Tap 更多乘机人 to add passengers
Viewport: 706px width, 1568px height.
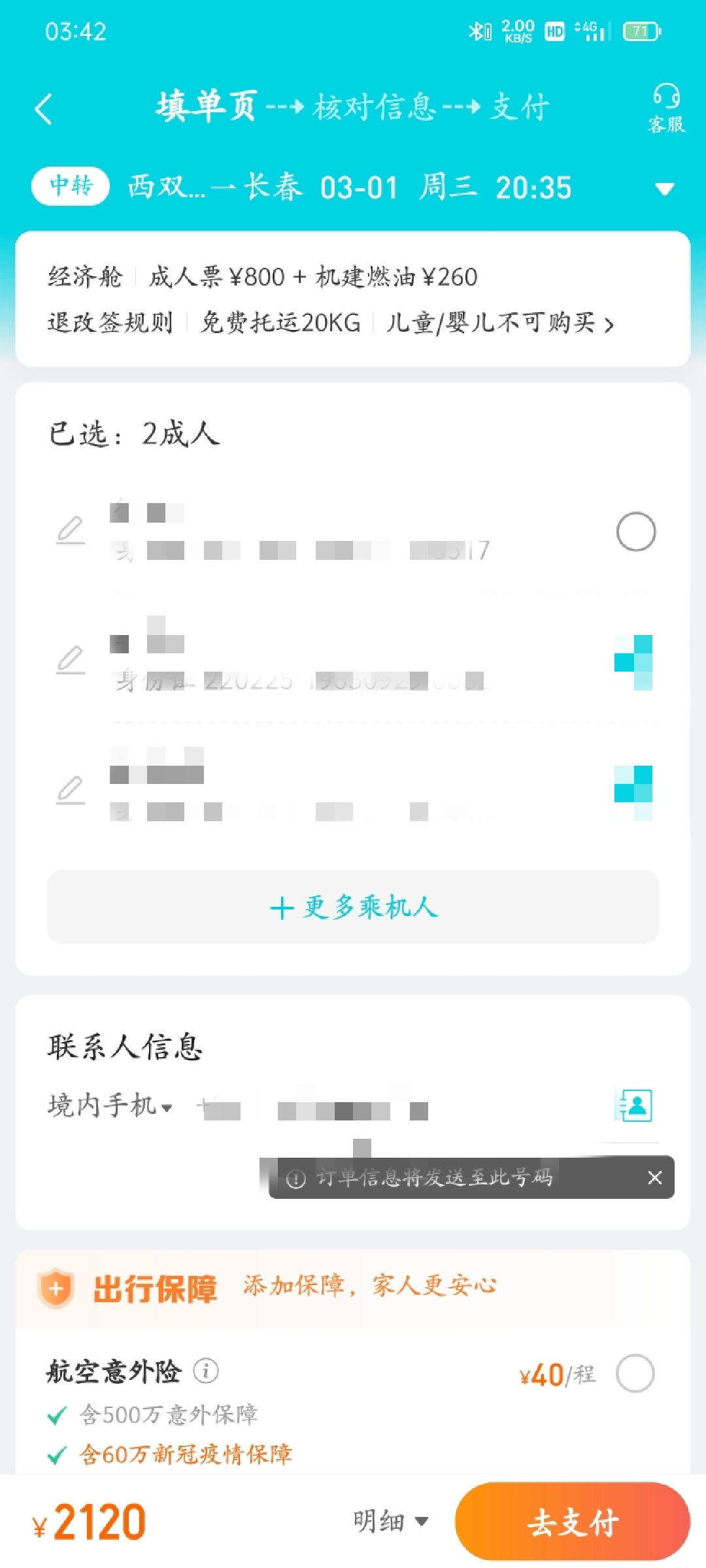point(353,907)
